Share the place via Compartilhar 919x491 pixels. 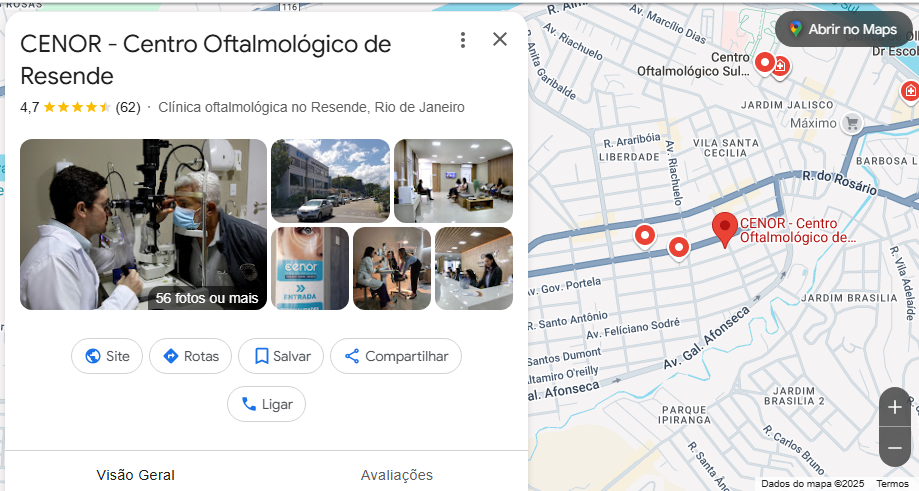(x=396, y=356)
